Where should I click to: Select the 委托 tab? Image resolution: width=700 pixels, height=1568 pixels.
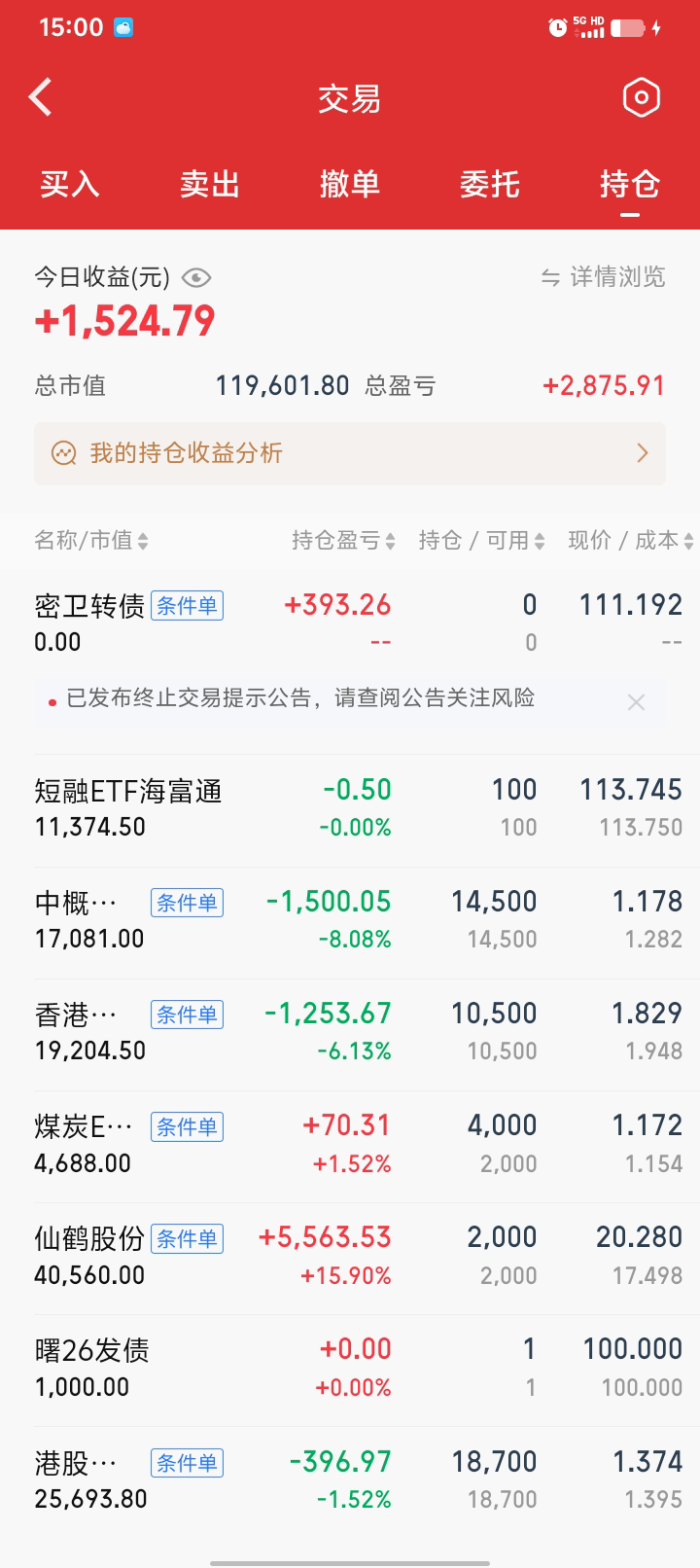point(490,184)
